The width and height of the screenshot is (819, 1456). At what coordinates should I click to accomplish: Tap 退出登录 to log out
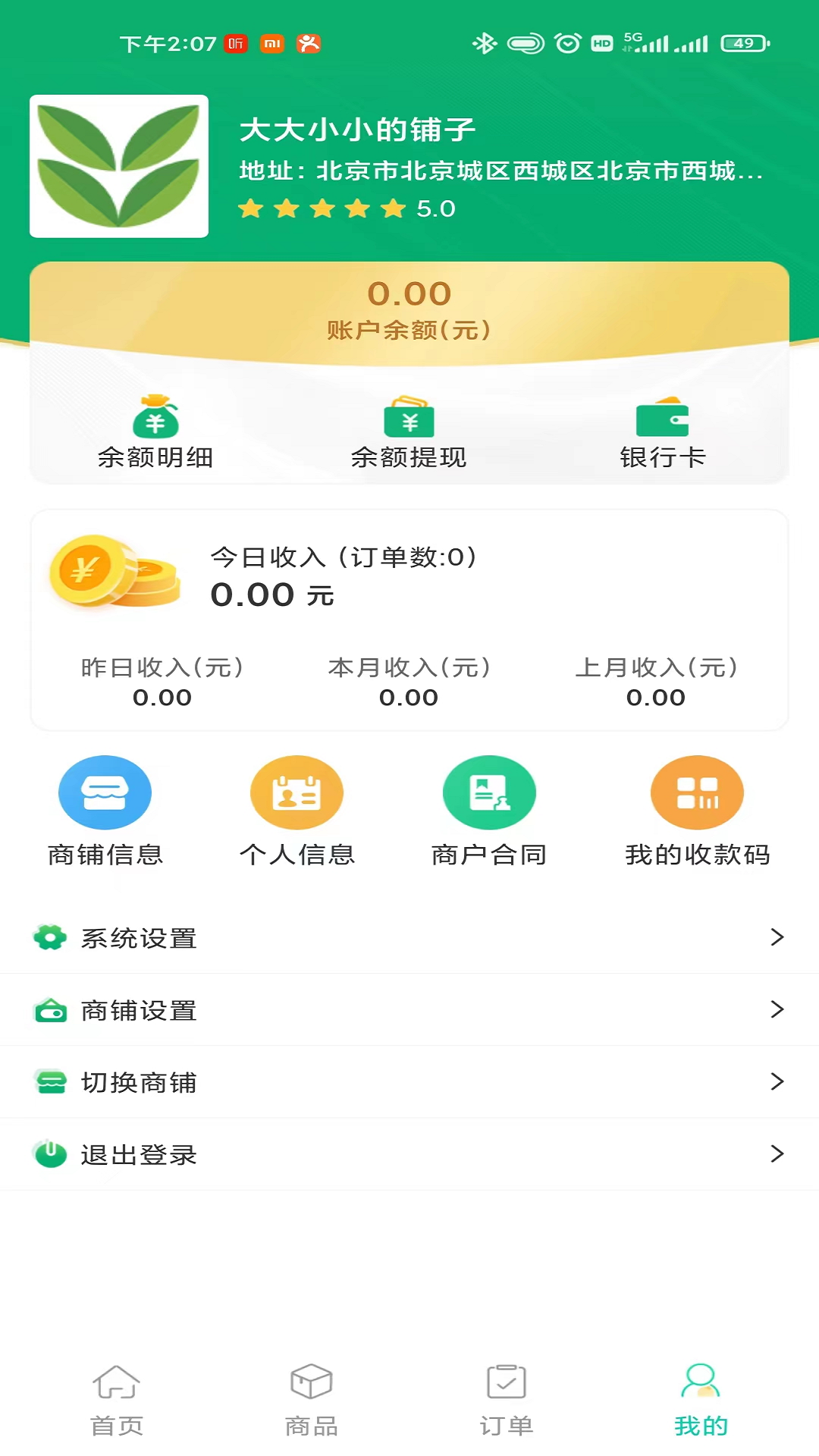tap(409, 1154)
